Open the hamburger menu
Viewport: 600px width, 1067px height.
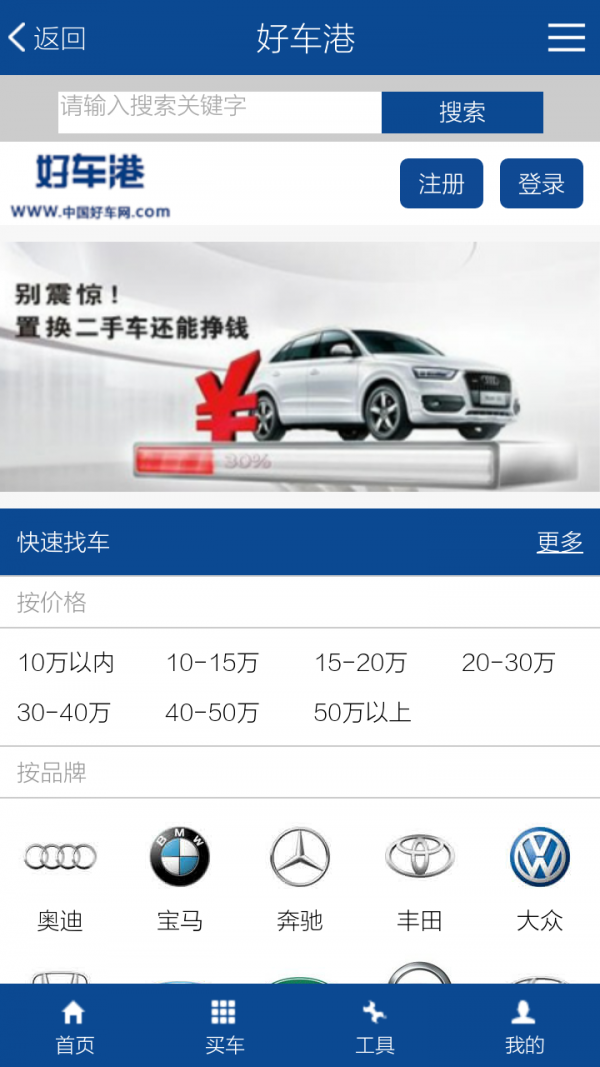[x=566, y=38]
